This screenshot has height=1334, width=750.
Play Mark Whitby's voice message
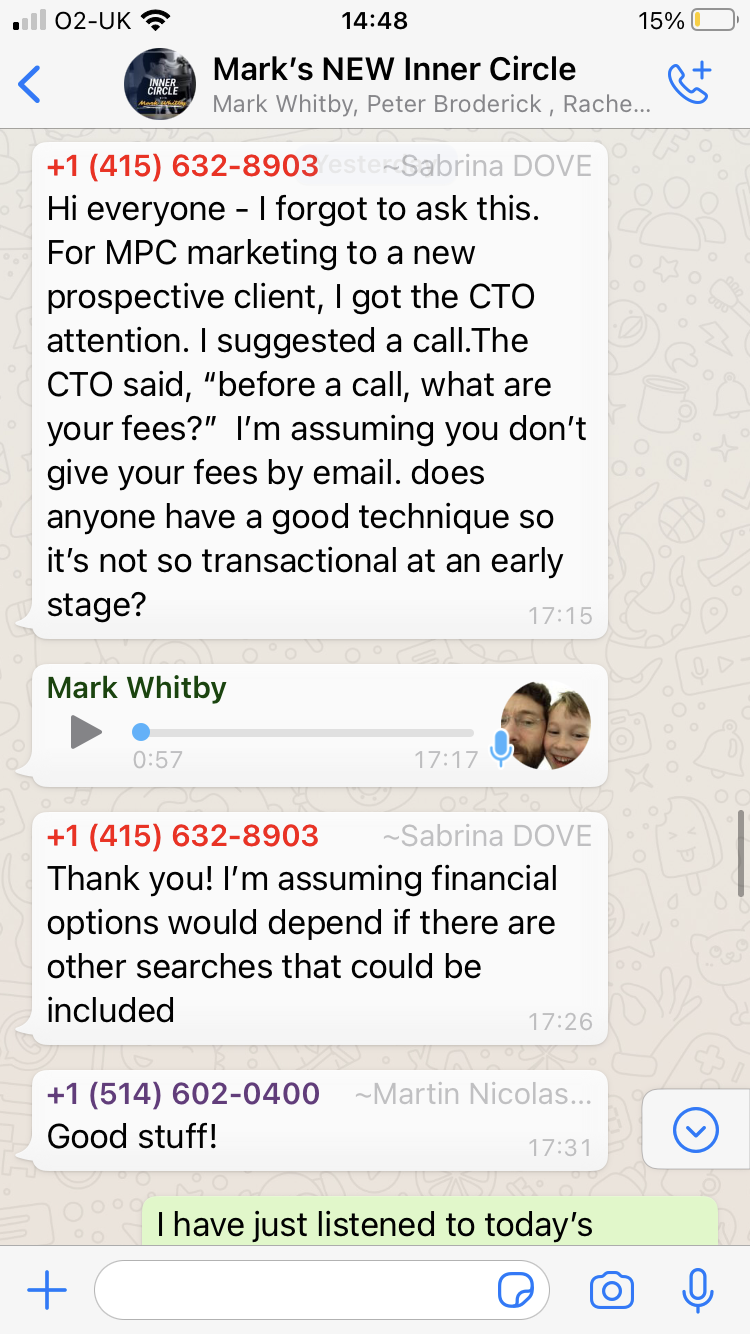point(87,732)
